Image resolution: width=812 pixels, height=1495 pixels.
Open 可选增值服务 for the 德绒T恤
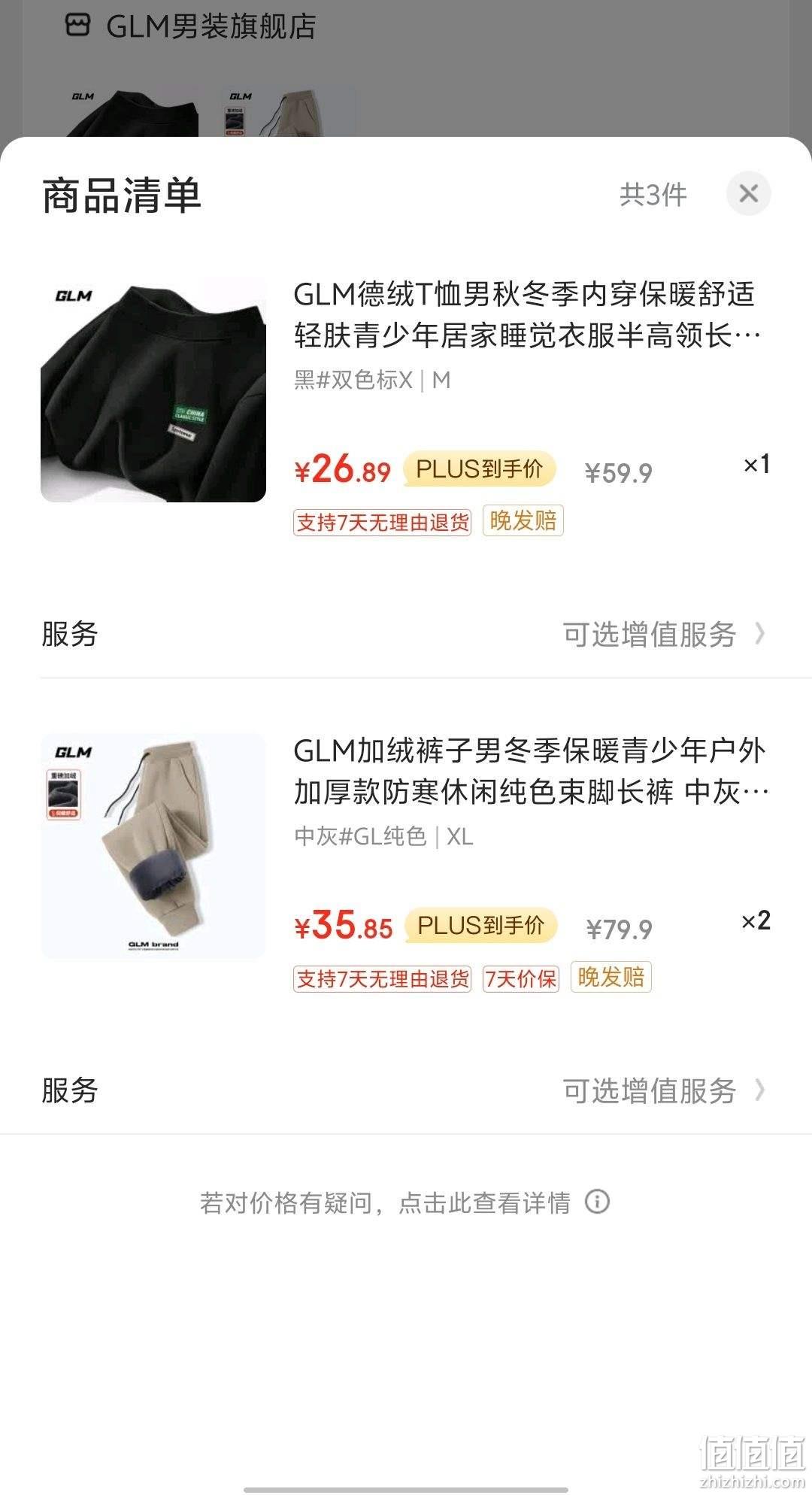[x=664, y=634]
